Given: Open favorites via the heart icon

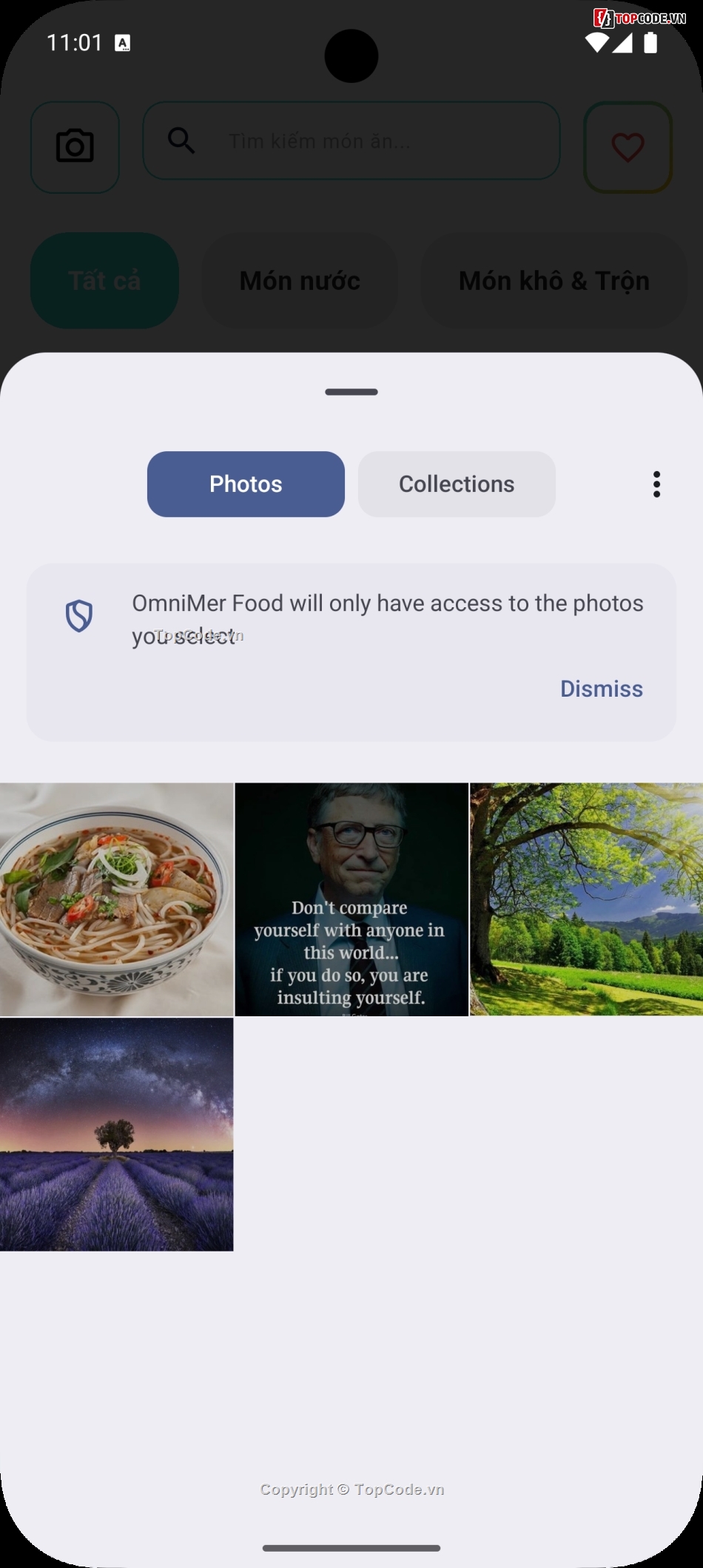Looking at the screenshot, I should 627,147.
